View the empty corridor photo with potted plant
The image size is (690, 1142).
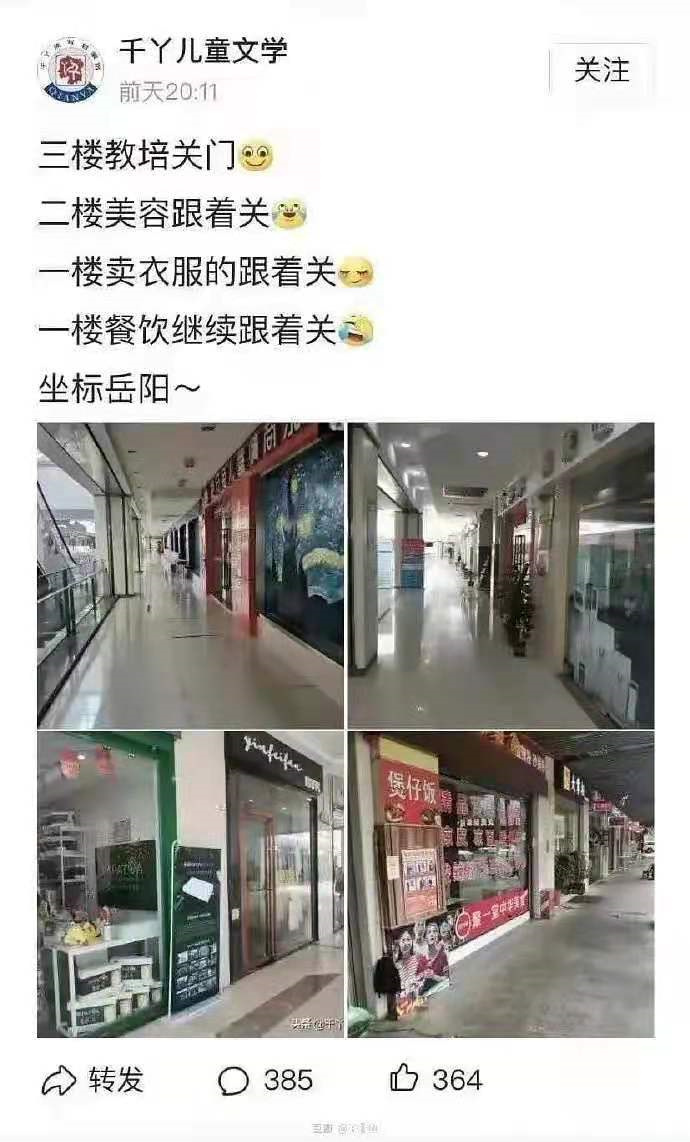point(500,575)
